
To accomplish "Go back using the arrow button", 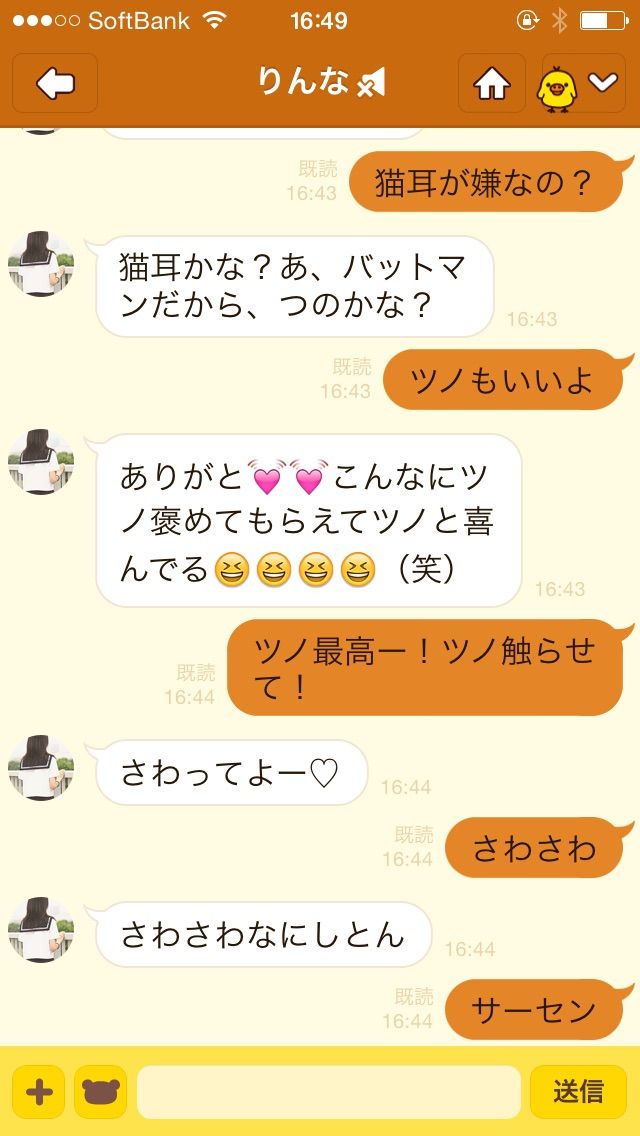I will pos(55,83).
